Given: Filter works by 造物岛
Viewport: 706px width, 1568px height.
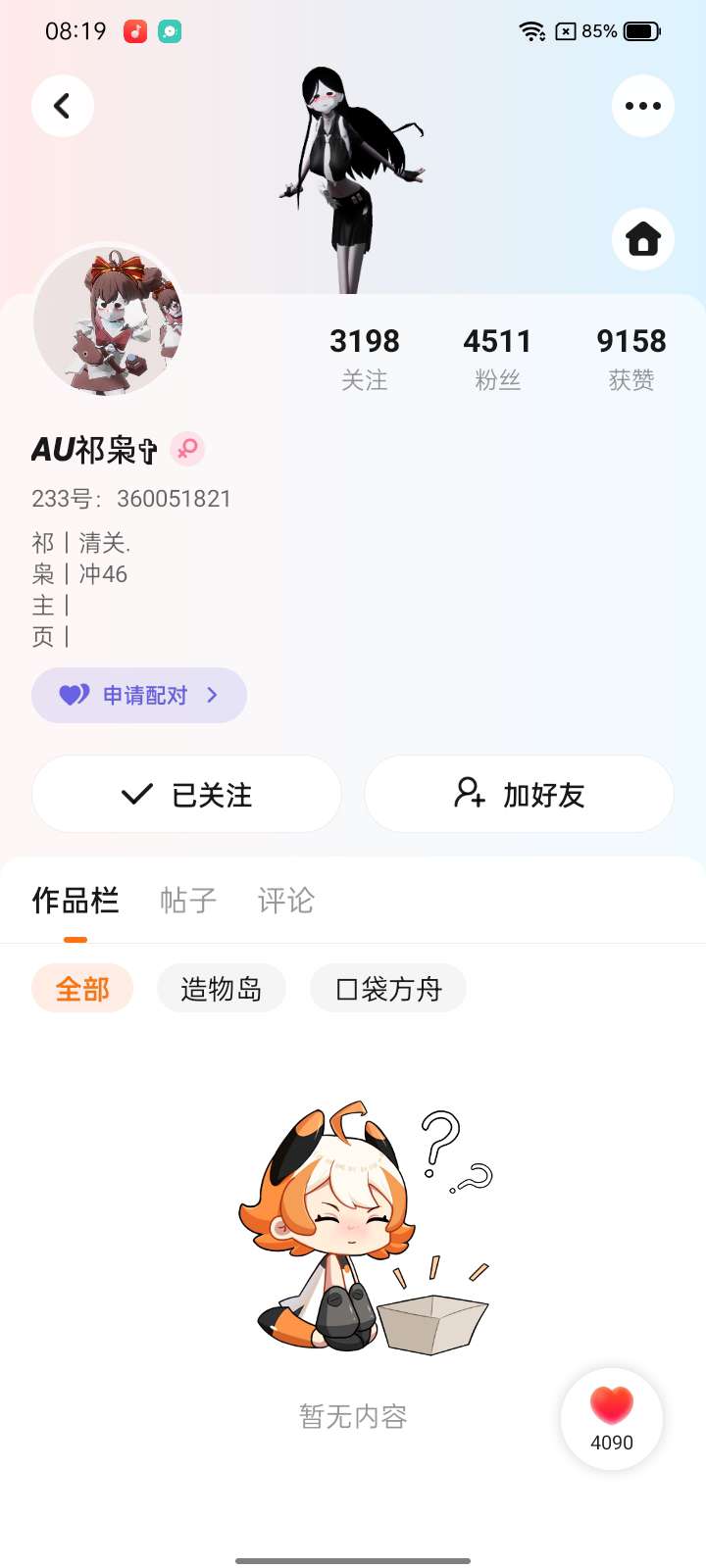Looking at the screenshot, I should 222,989.
